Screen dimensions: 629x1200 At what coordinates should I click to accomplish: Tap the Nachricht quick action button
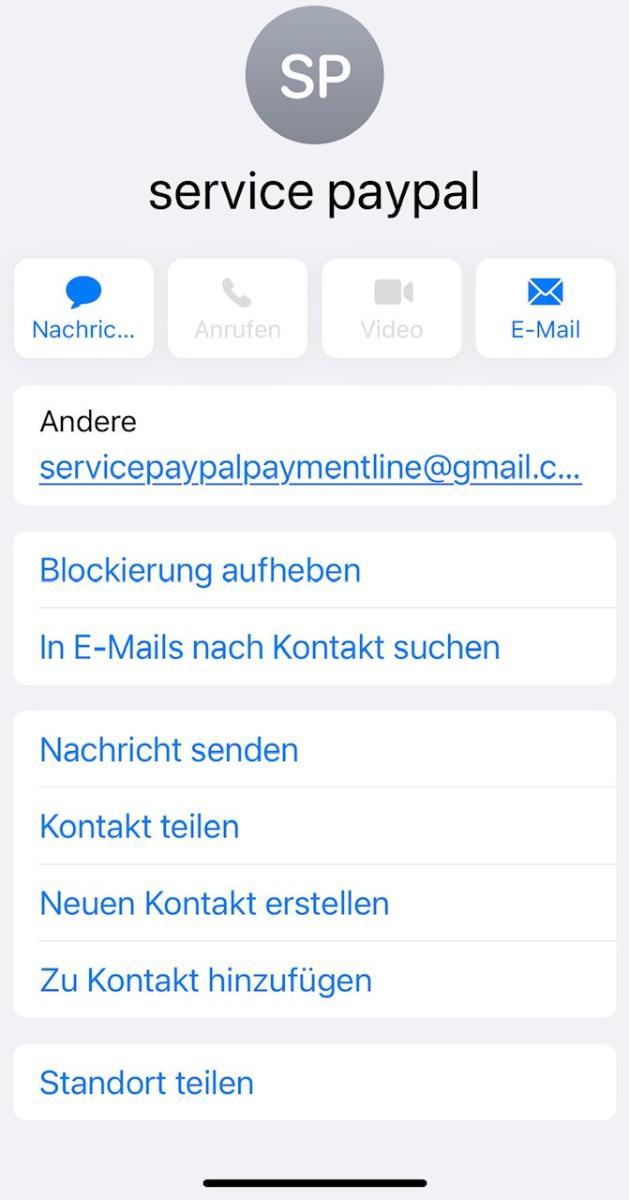pyautogui.click(x=83, y=308)
